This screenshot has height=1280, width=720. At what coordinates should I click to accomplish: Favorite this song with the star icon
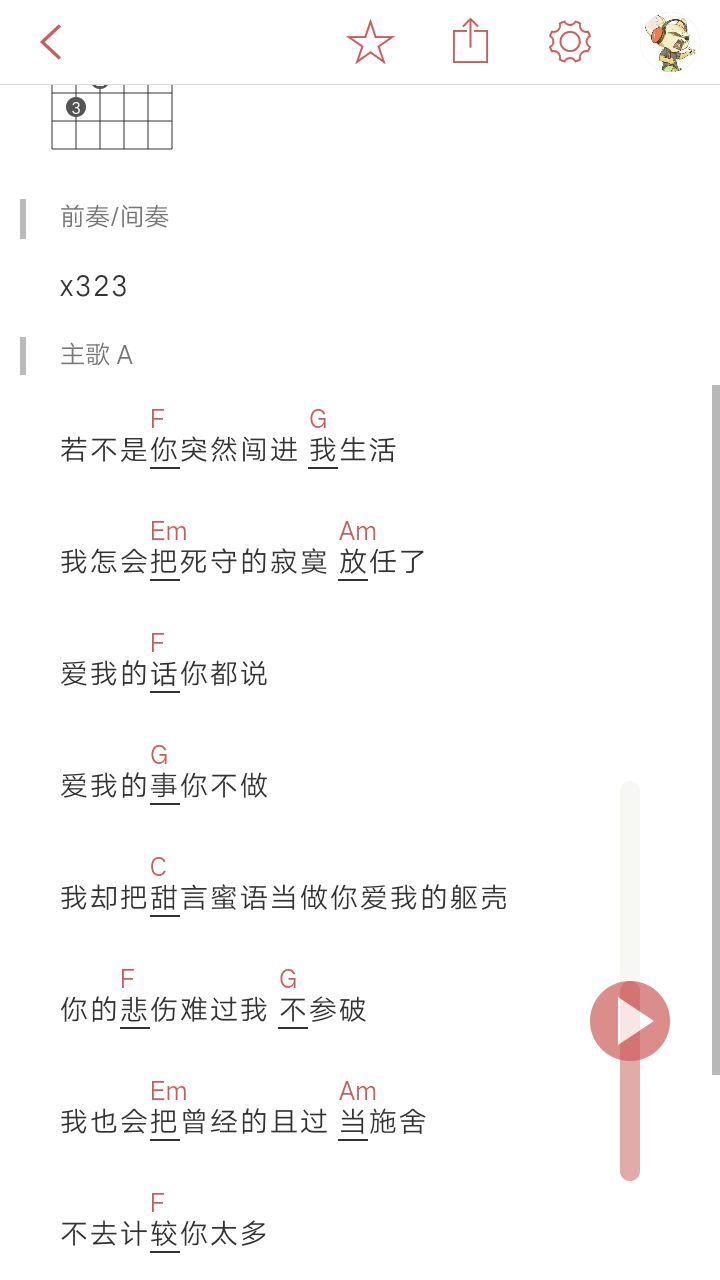point(370,42)
